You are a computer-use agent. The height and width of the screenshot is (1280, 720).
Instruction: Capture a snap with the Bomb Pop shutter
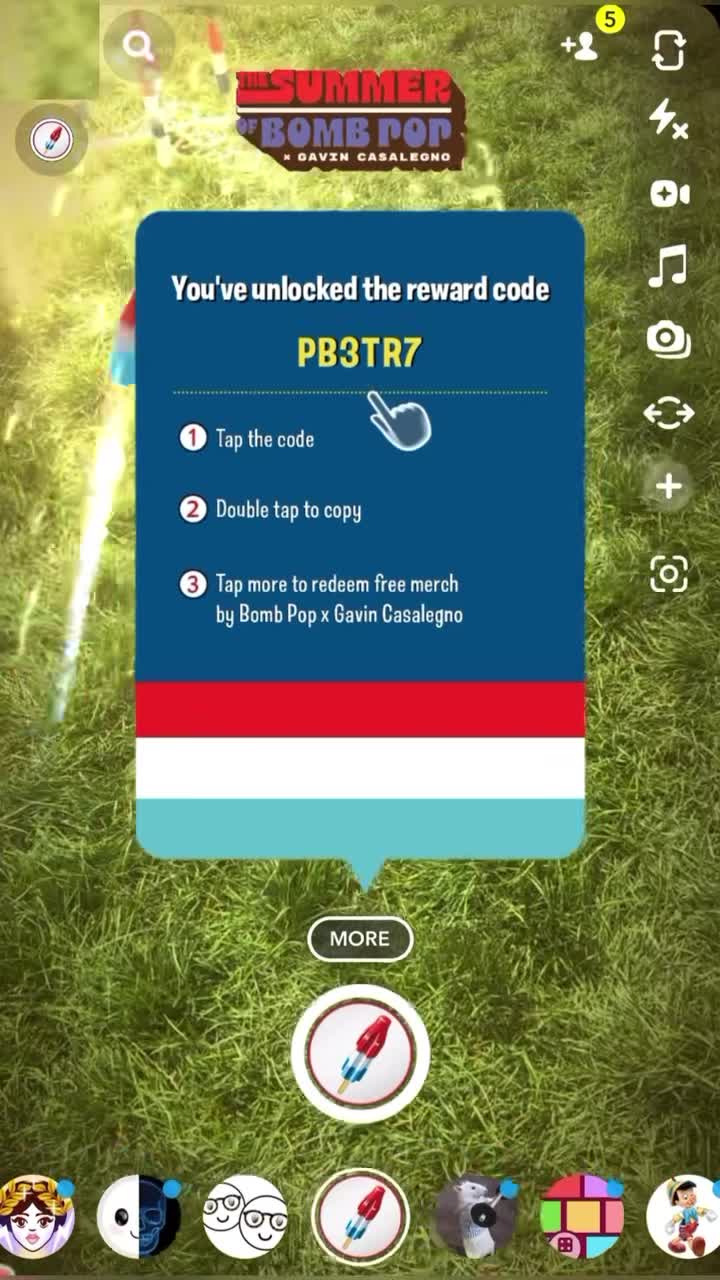pos(360,1054)
